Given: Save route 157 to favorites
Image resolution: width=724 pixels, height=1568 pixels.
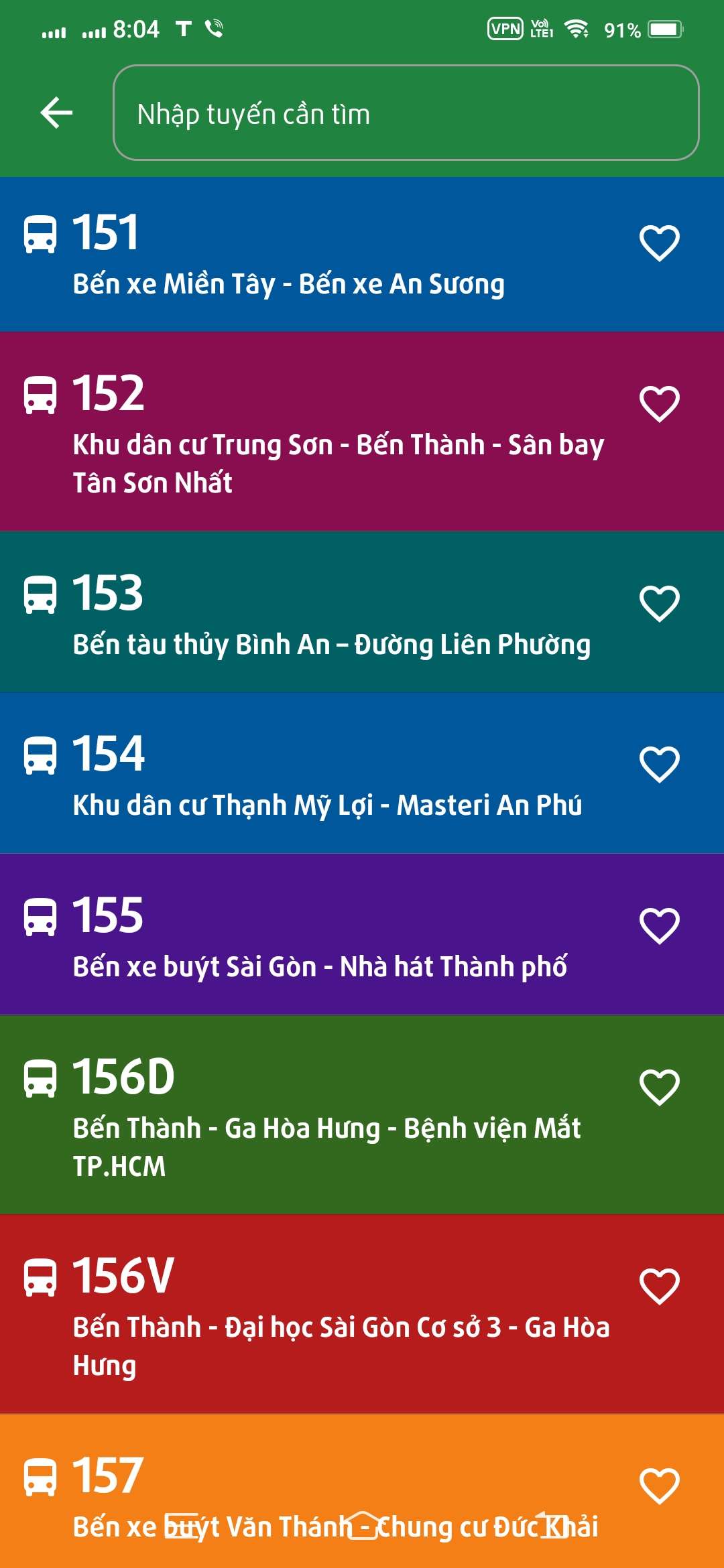Looking at the screenshot, I should tap(660, 1485).
